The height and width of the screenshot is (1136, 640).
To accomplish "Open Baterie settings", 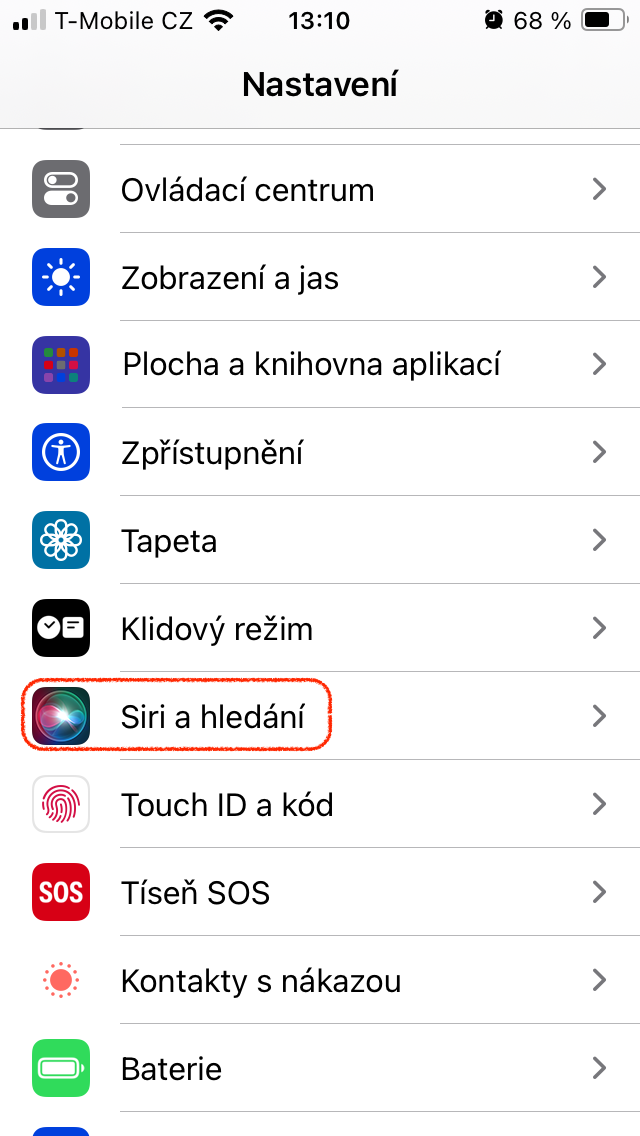I will 320,1068.
